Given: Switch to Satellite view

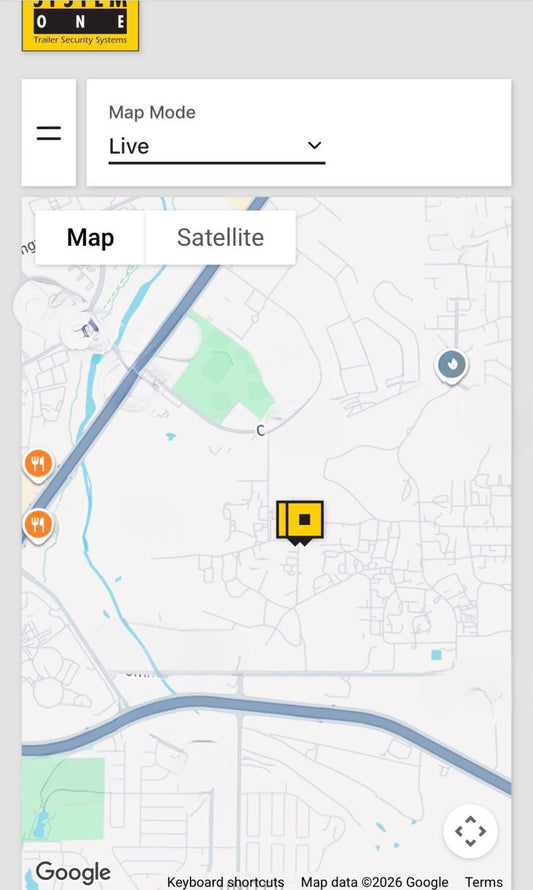Looking at the screenshot, I should pos(220,237).
